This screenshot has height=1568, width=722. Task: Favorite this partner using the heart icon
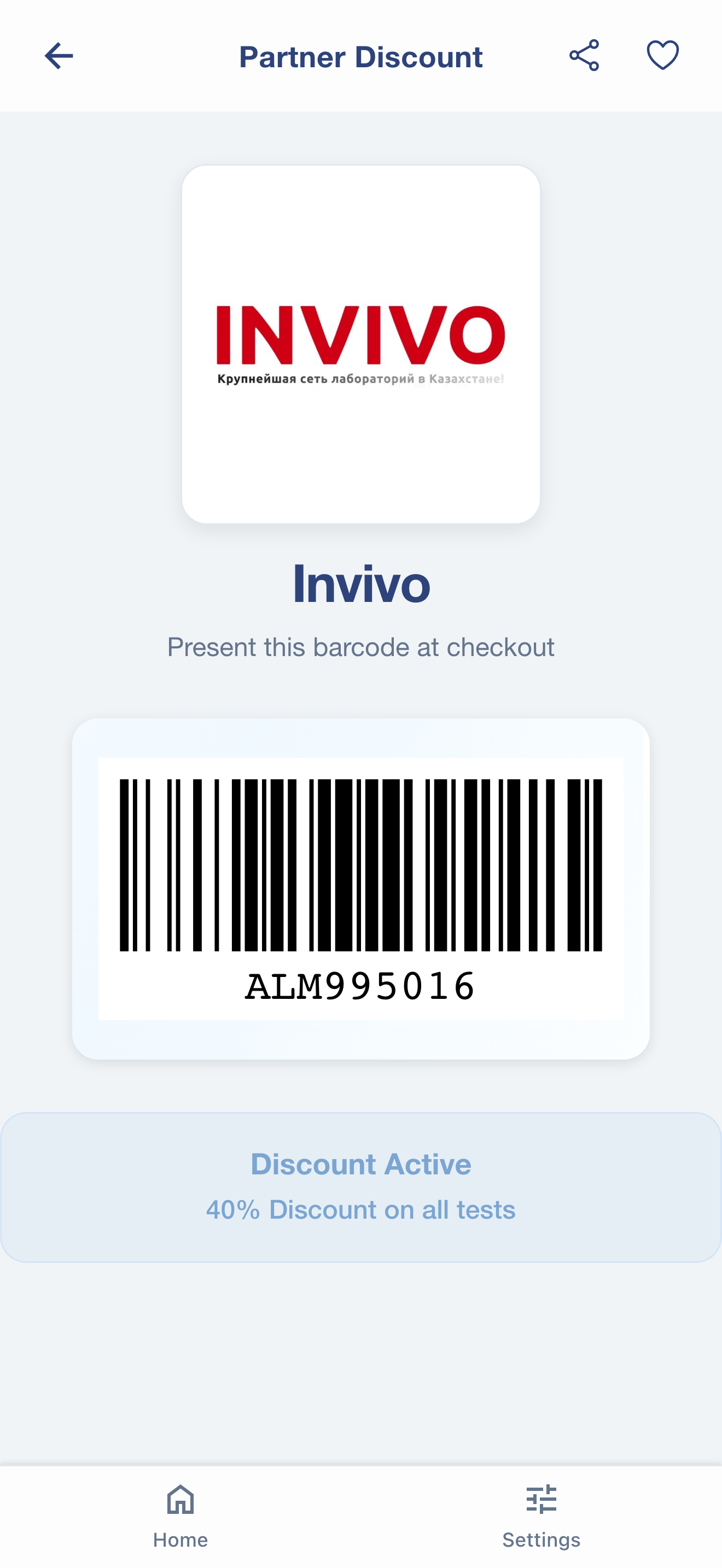coord(662,56)
